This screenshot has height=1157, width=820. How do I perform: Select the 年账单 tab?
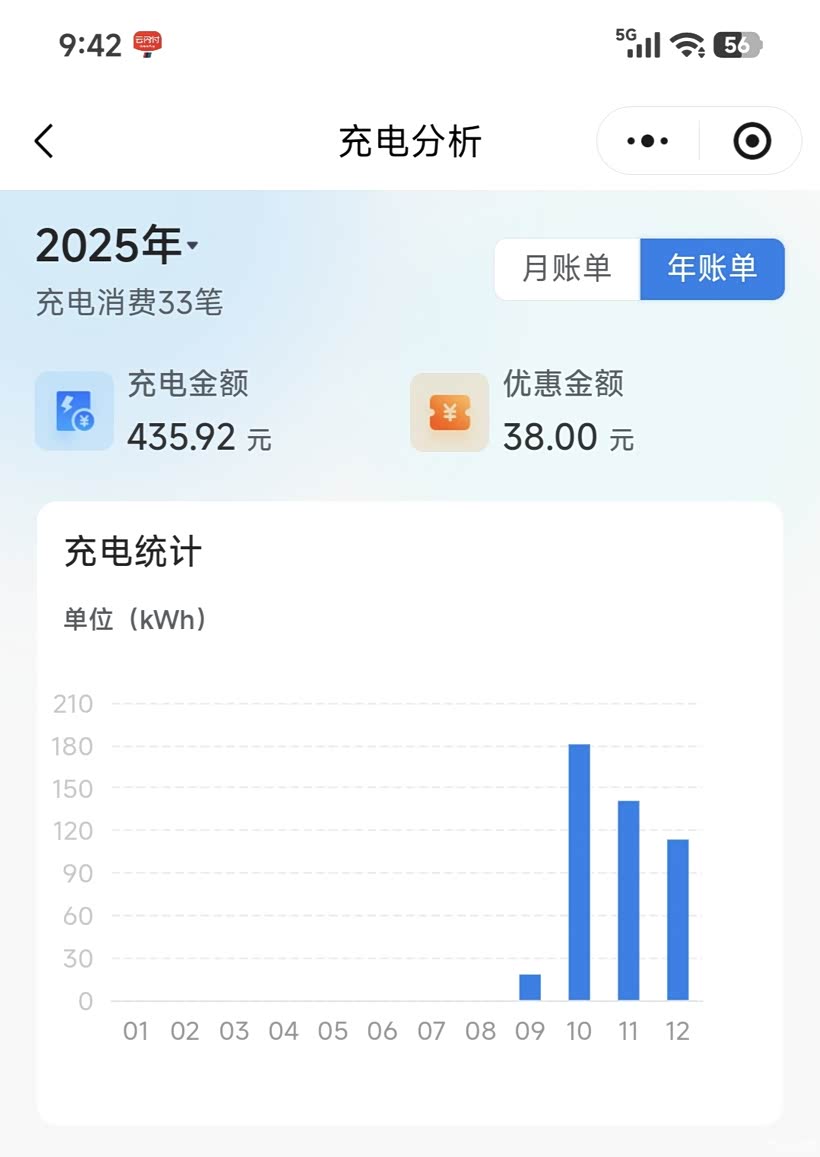click(x=712, y=269)
